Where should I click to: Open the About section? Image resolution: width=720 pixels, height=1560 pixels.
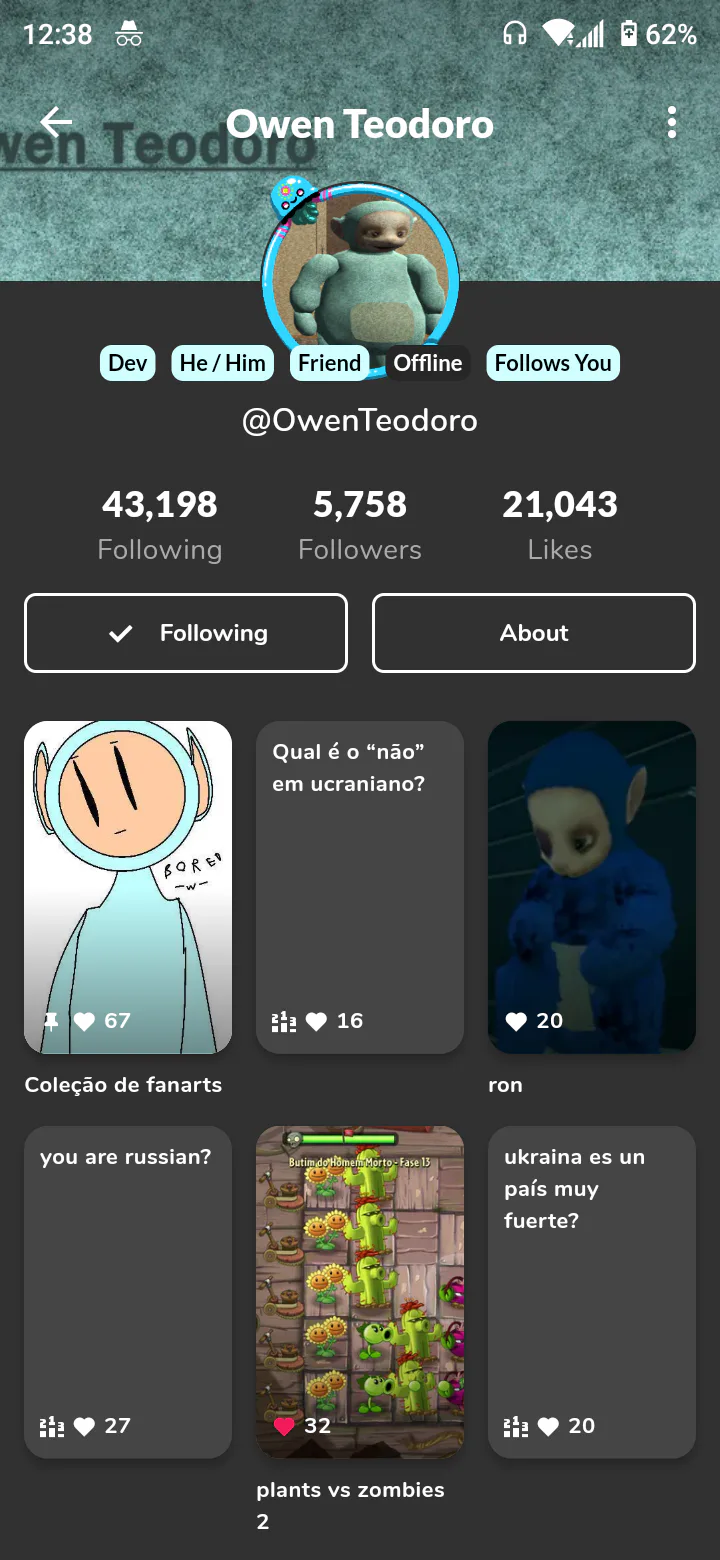pyautogui.click(x=534, y=633)
